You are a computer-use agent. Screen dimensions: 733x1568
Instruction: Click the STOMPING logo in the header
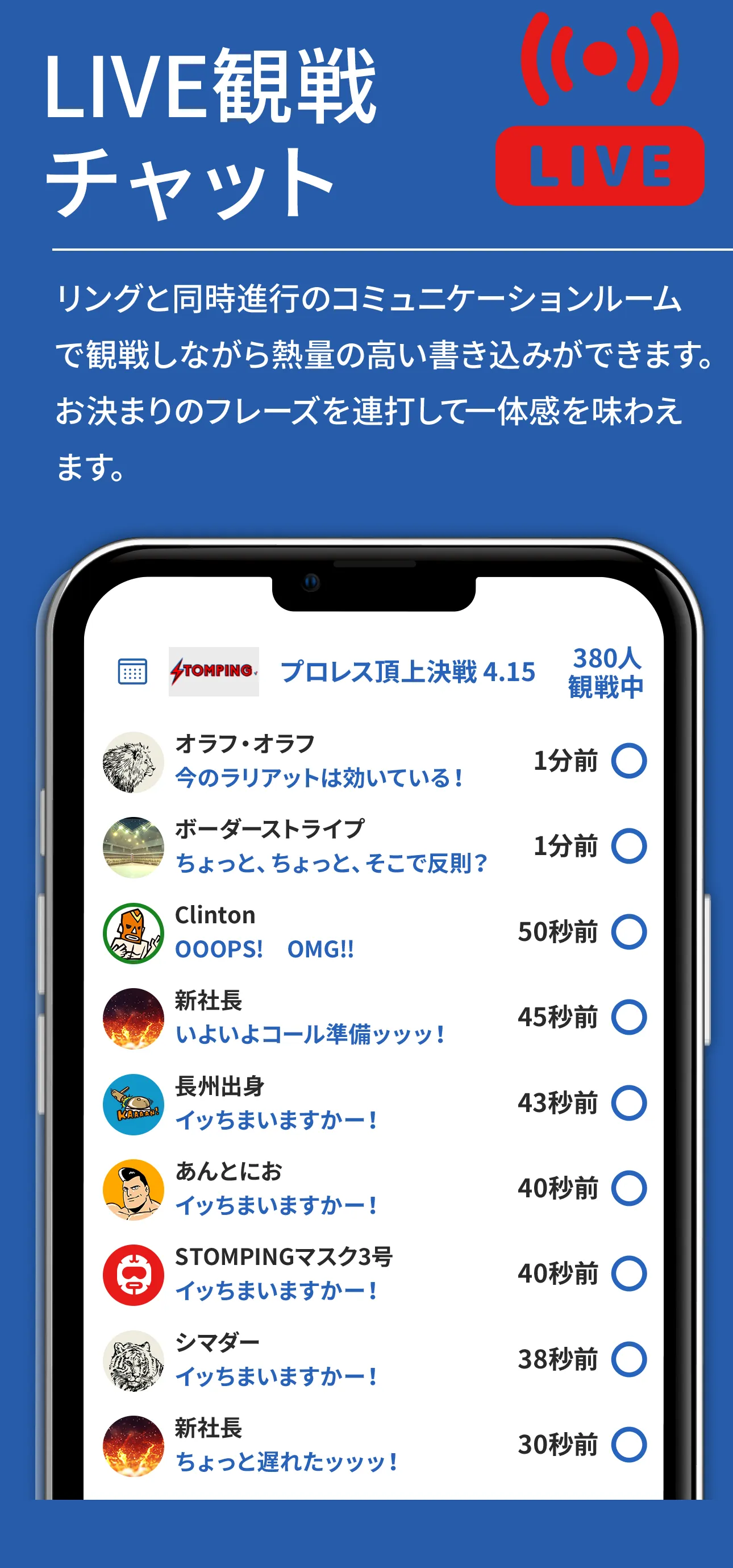(x=212, y=670)
